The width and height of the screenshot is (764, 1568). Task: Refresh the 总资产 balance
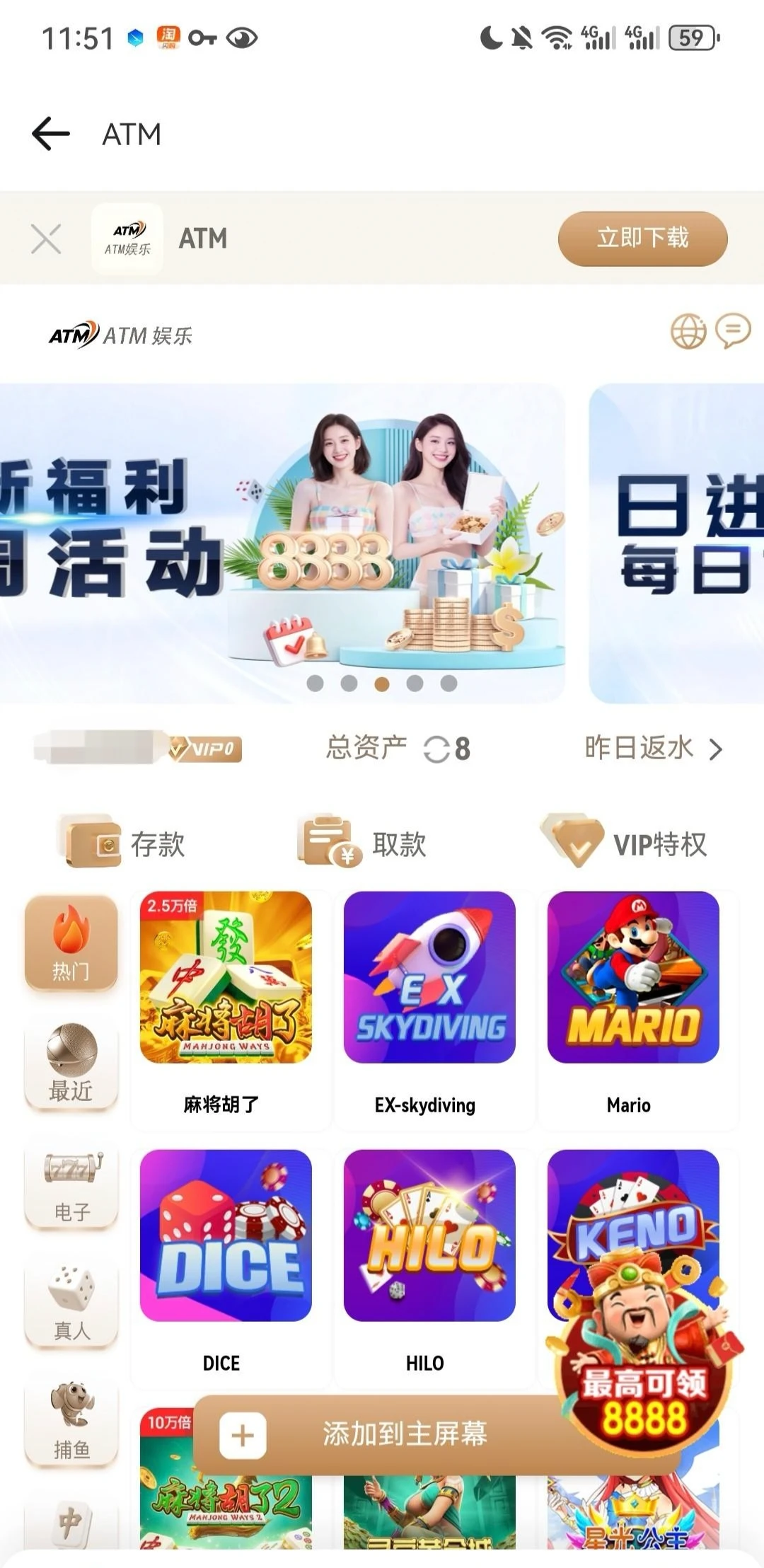tap(436, 749)
